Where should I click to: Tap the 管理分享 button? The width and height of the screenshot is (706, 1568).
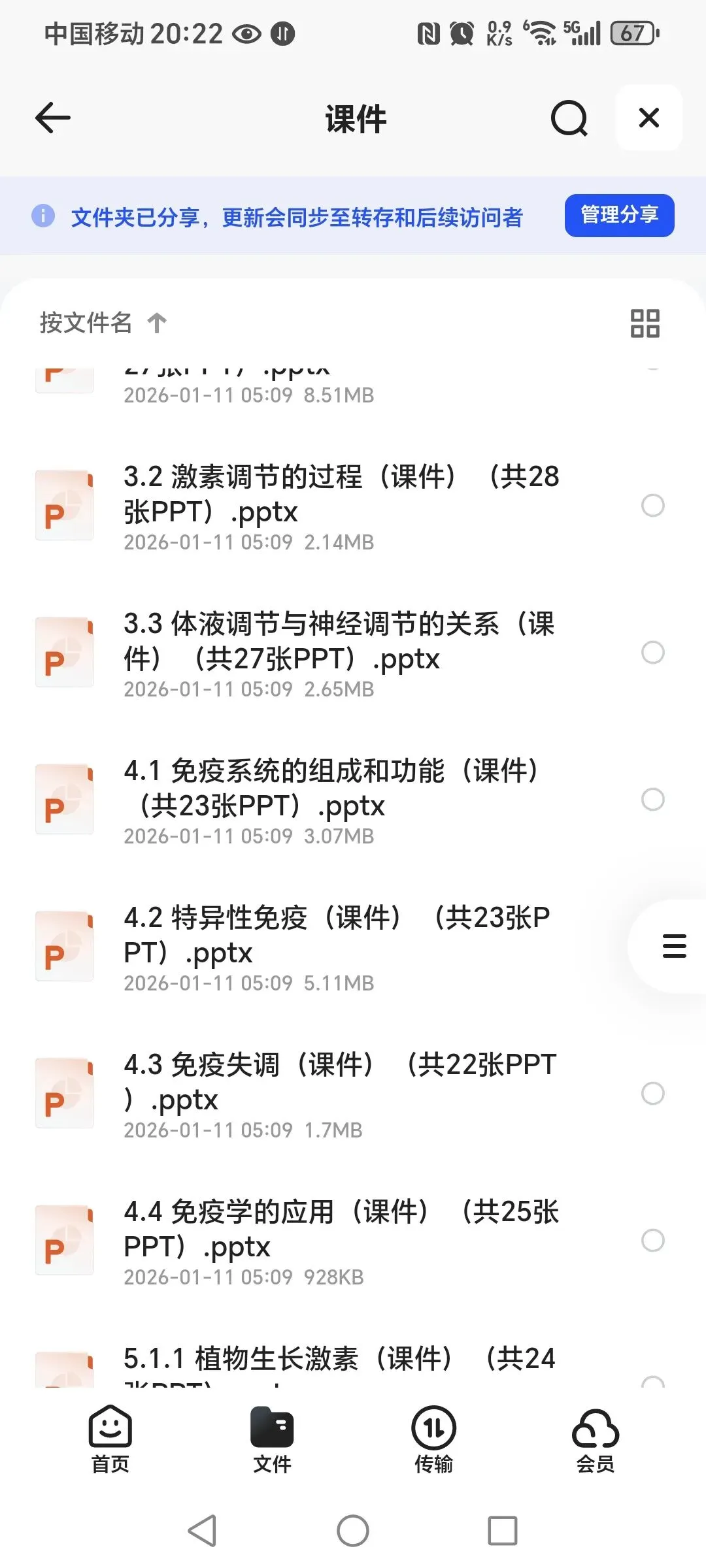(619, 215)
